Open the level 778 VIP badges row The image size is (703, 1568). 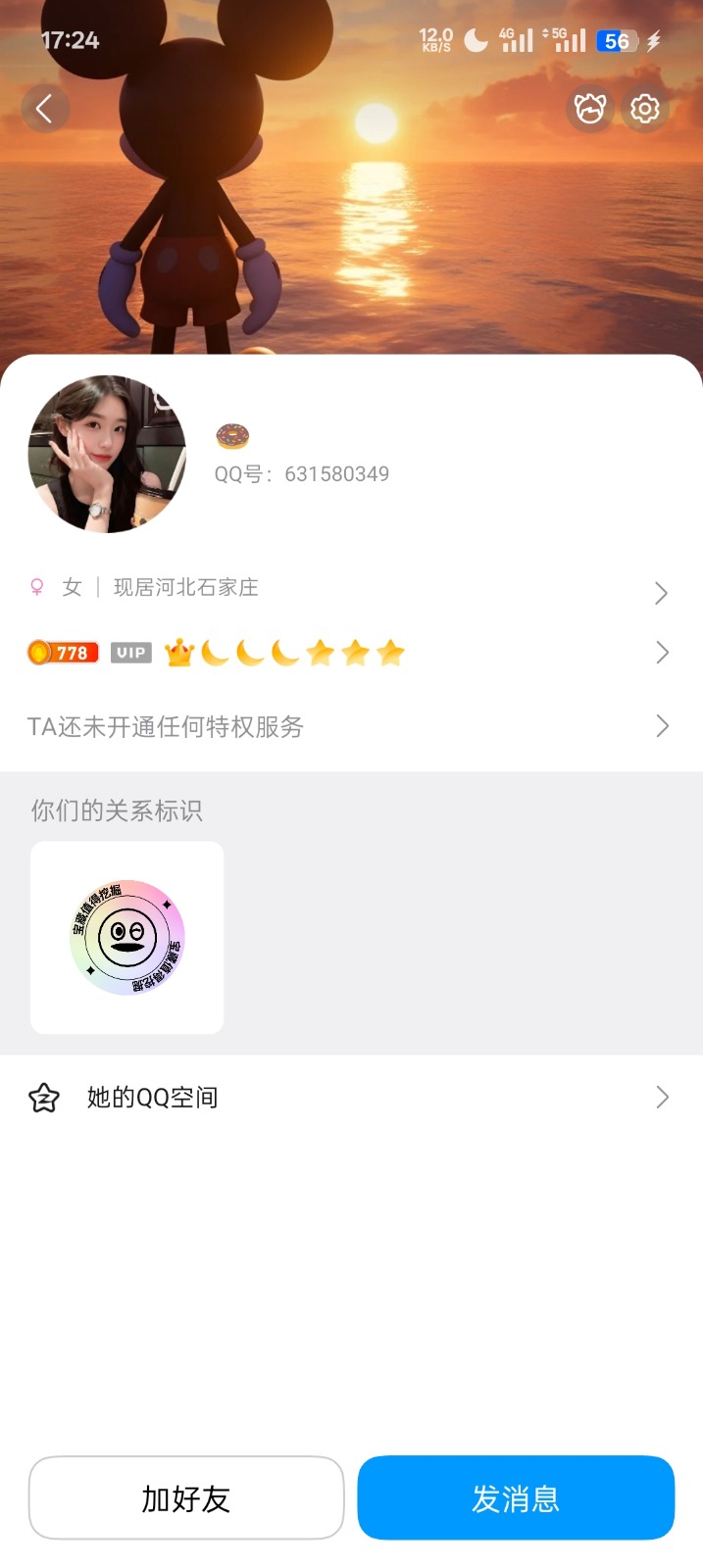[351, 653]
